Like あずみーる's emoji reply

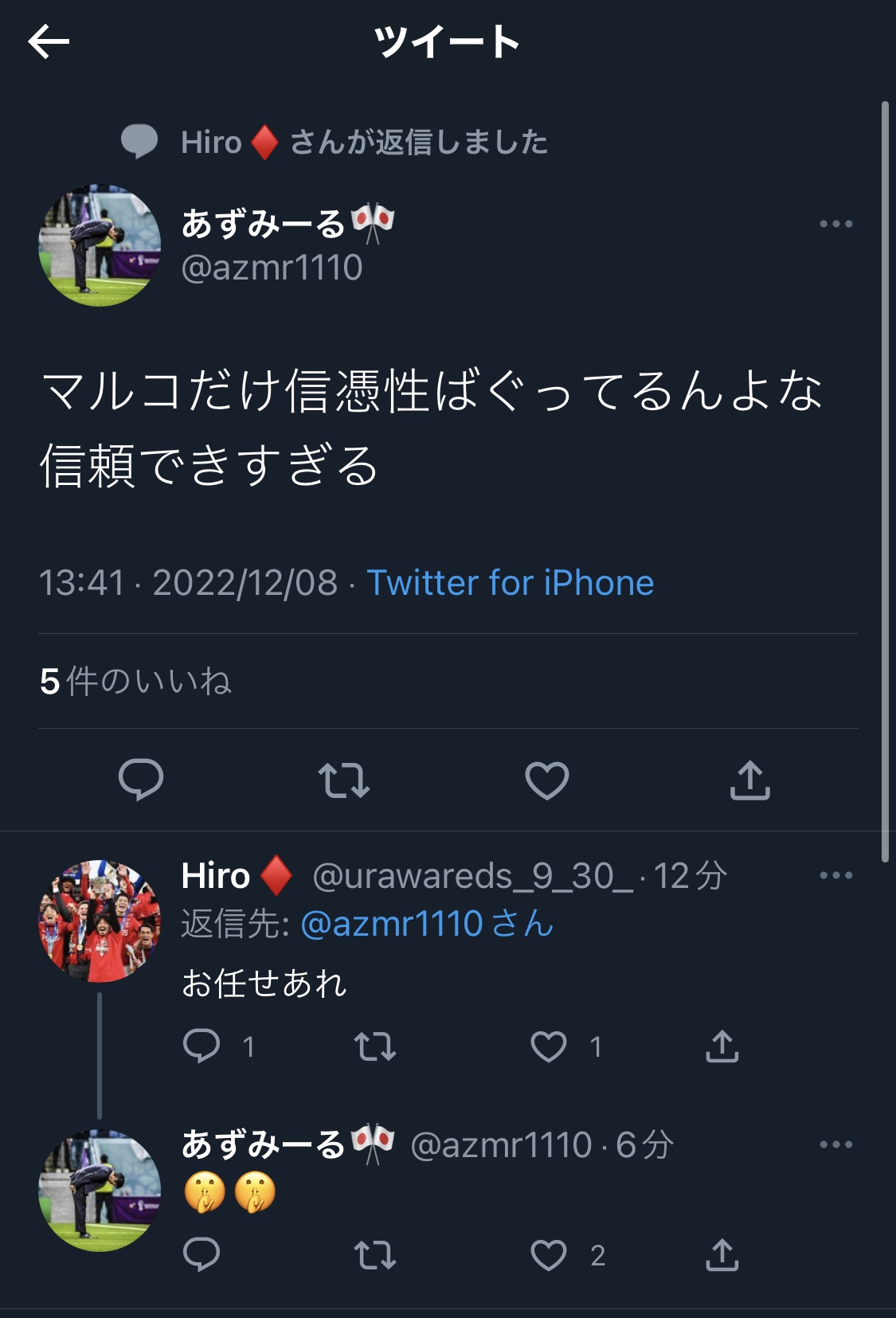[x=549, y=1255]
